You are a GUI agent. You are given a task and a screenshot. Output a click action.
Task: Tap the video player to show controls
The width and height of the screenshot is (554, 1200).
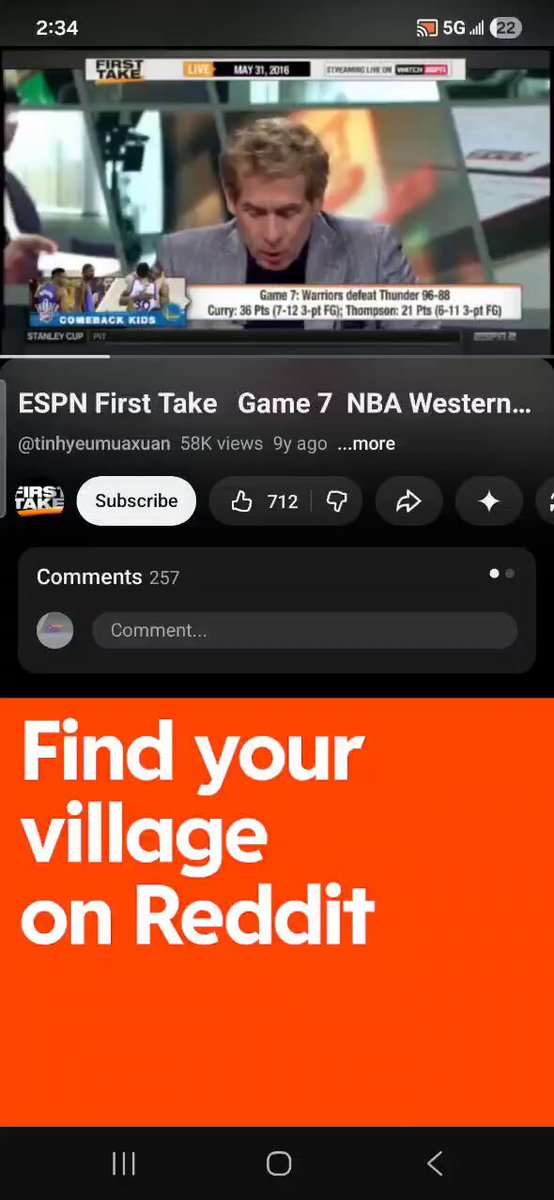click(x=277, y=201)
